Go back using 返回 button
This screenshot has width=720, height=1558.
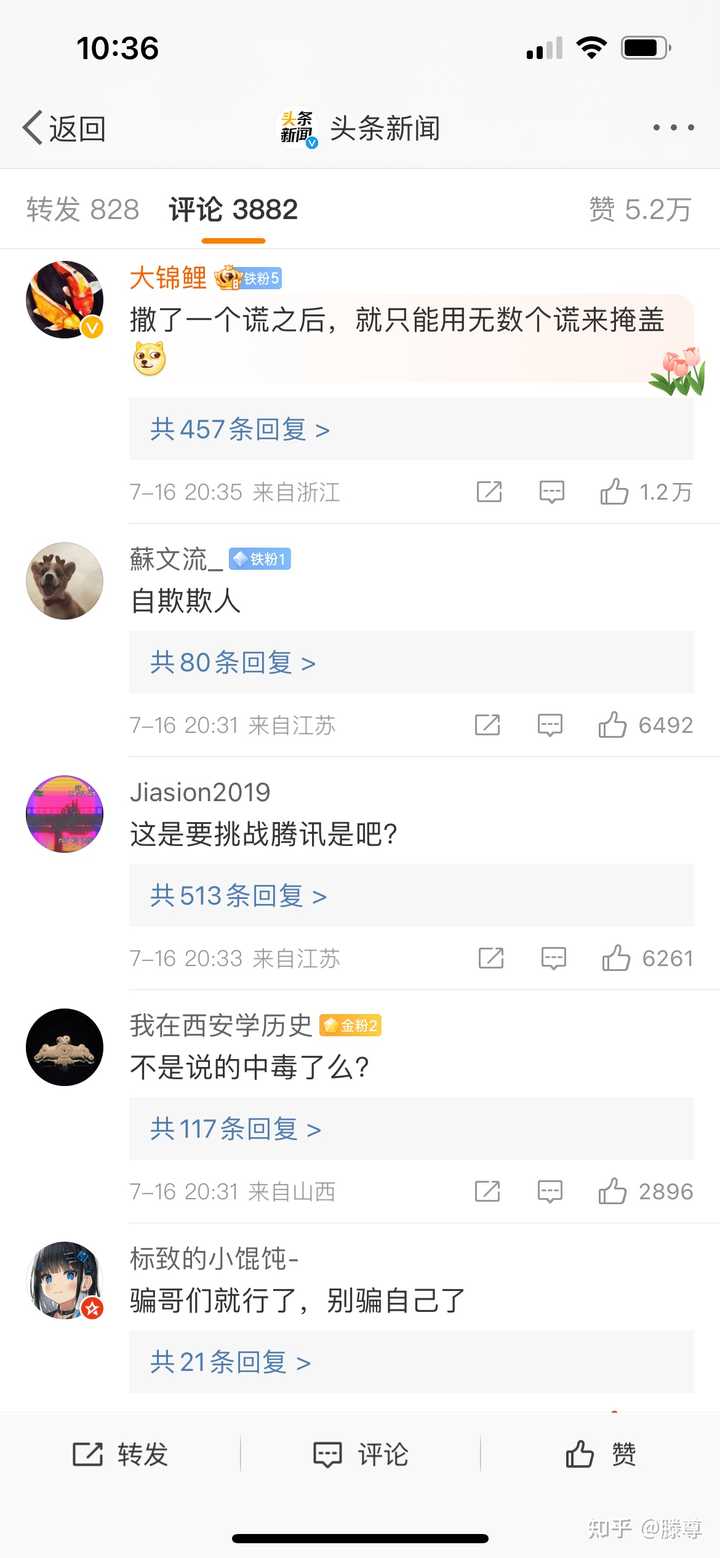point(64,128)
